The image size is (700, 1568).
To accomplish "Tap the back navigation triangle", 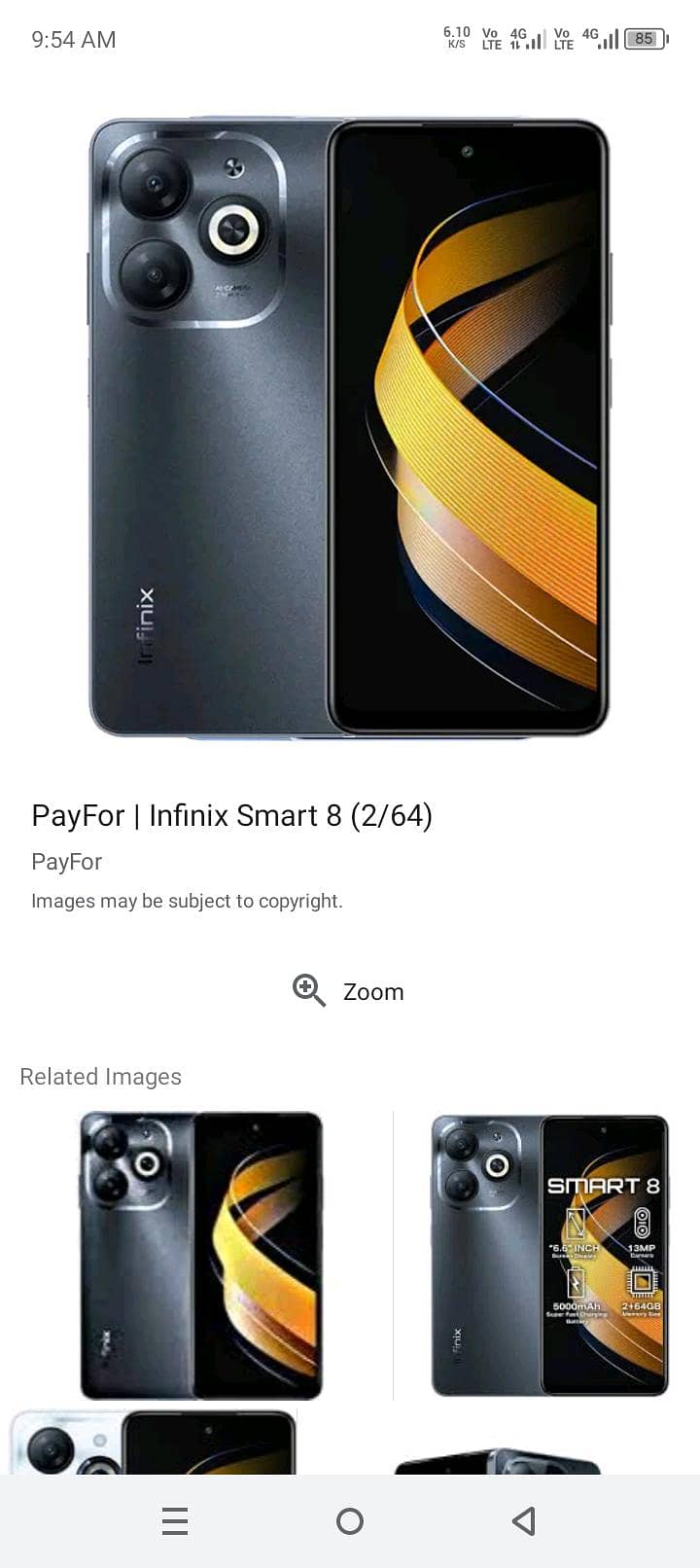I will [x=523, y=1522].
